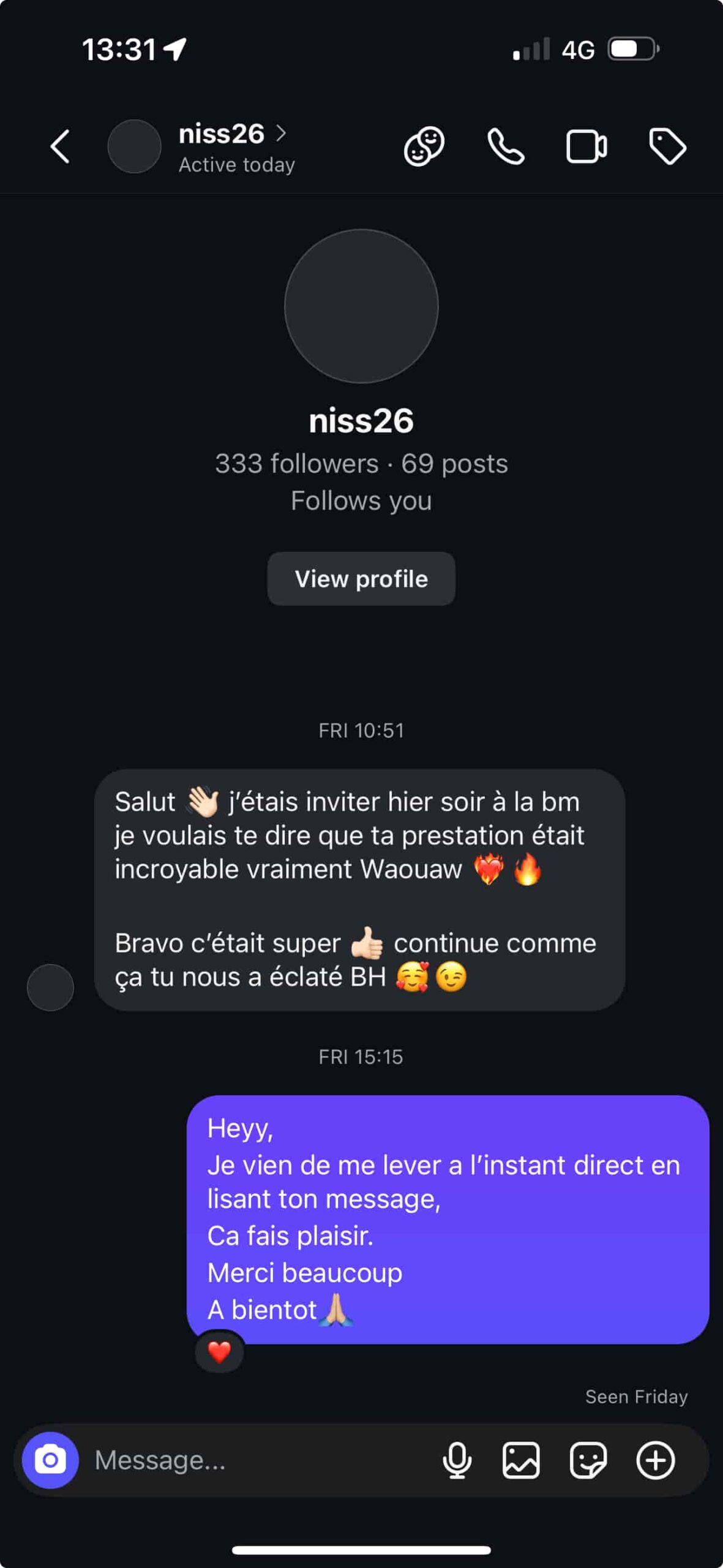Open niss26's large profile picture
The image size is (723, 1568).
click(x=361, y=306)
